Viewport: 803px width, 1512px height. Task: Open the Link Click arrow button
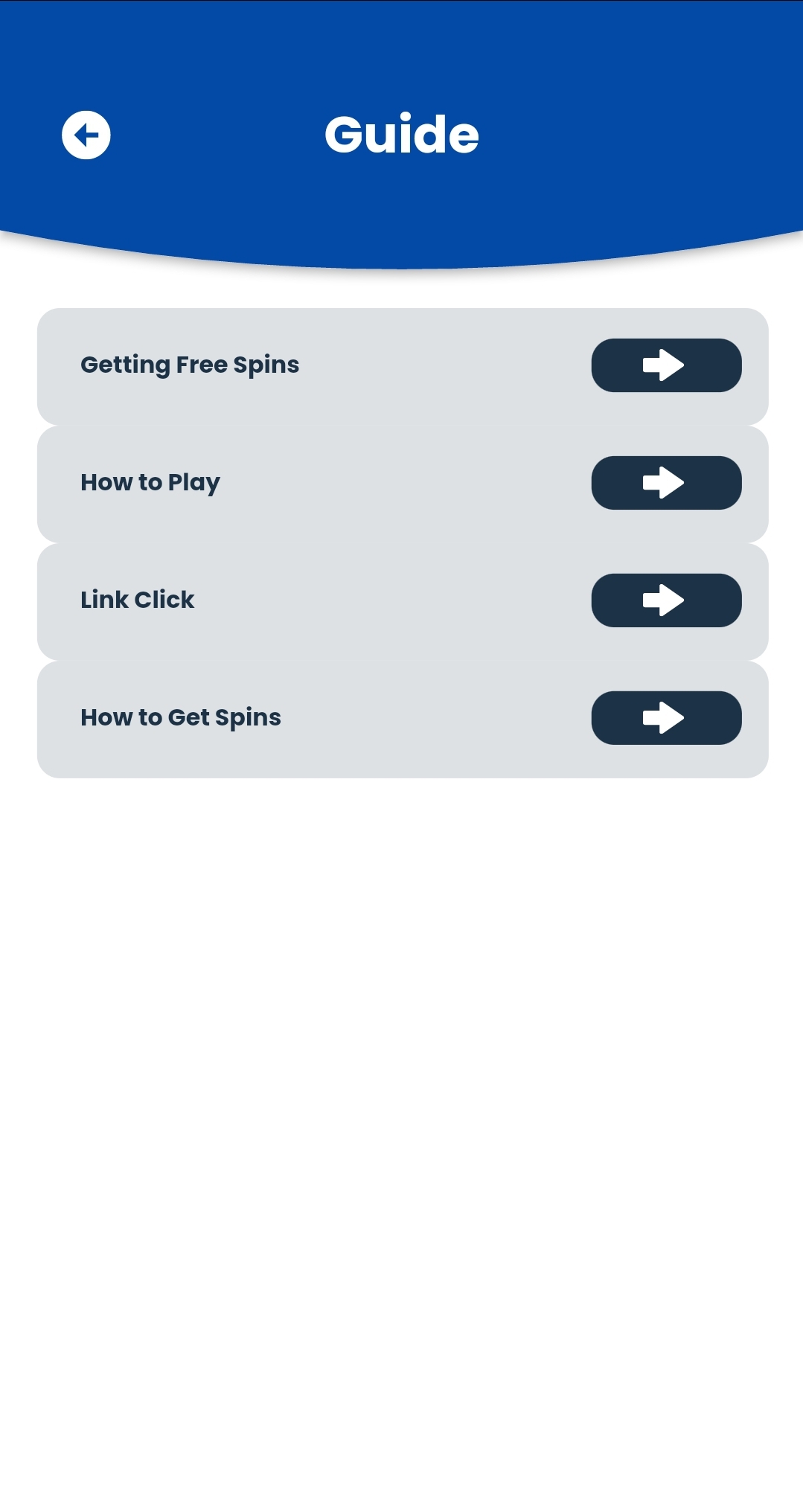click(x=666, y=600)
